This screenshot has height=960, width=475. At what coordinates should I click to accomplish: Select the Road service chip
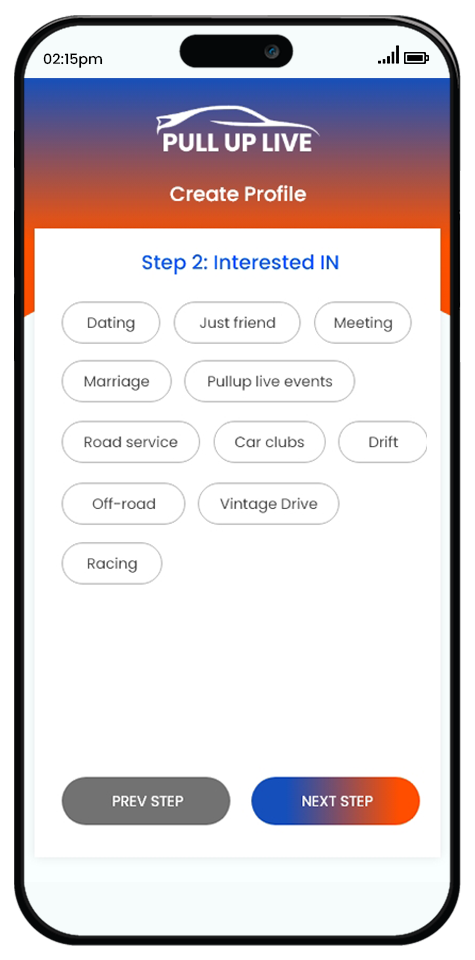(x=130, y=442)
